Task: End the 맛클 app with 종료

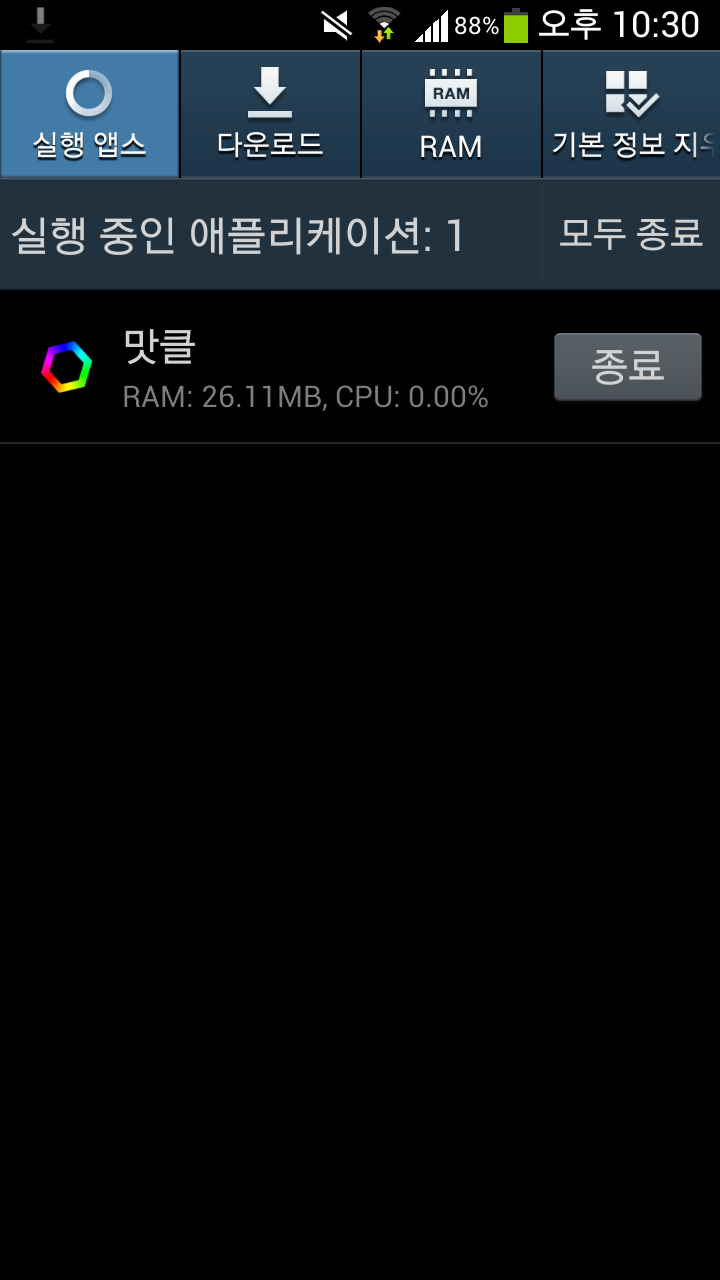Action: (627, 367)
